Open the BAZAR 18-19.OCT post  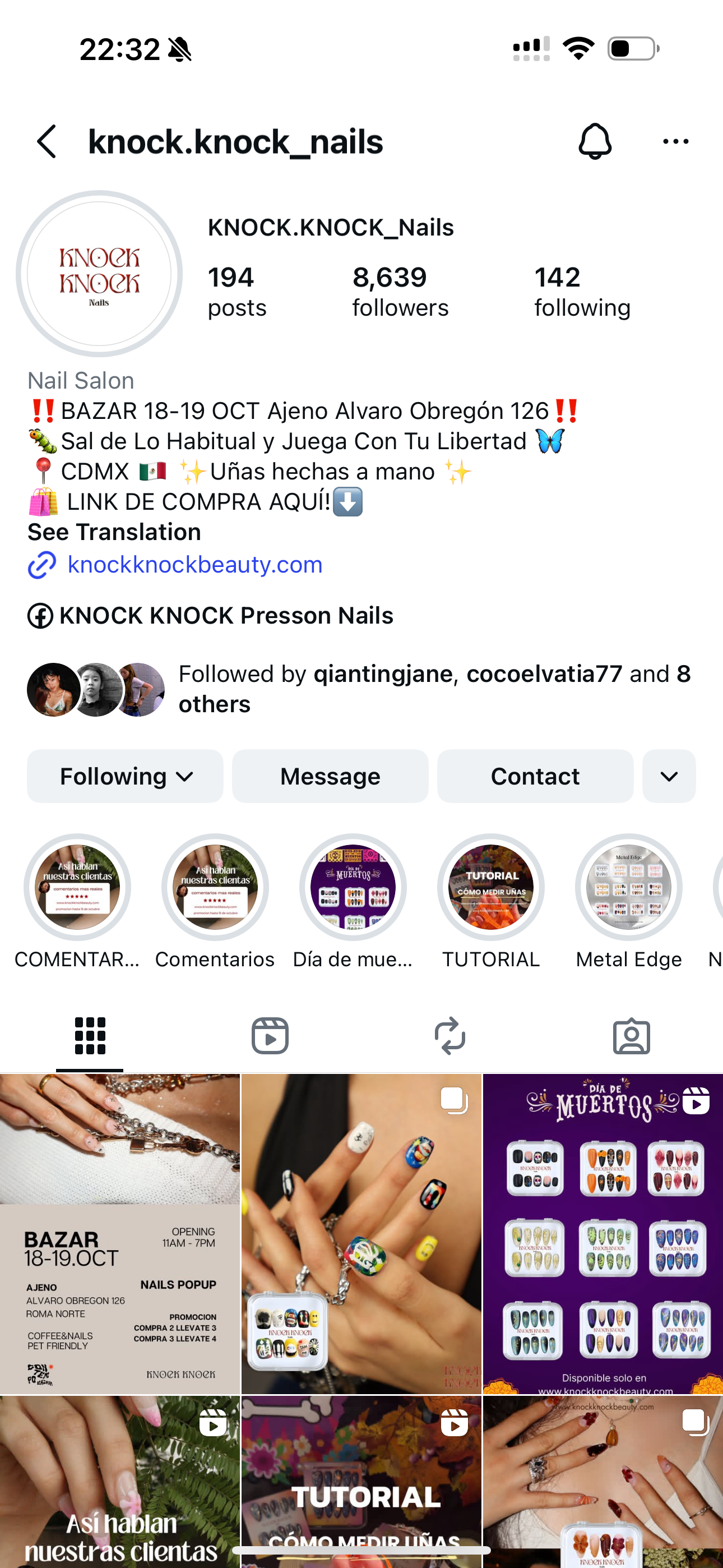pyautogui.click(x=120, y=1233)
